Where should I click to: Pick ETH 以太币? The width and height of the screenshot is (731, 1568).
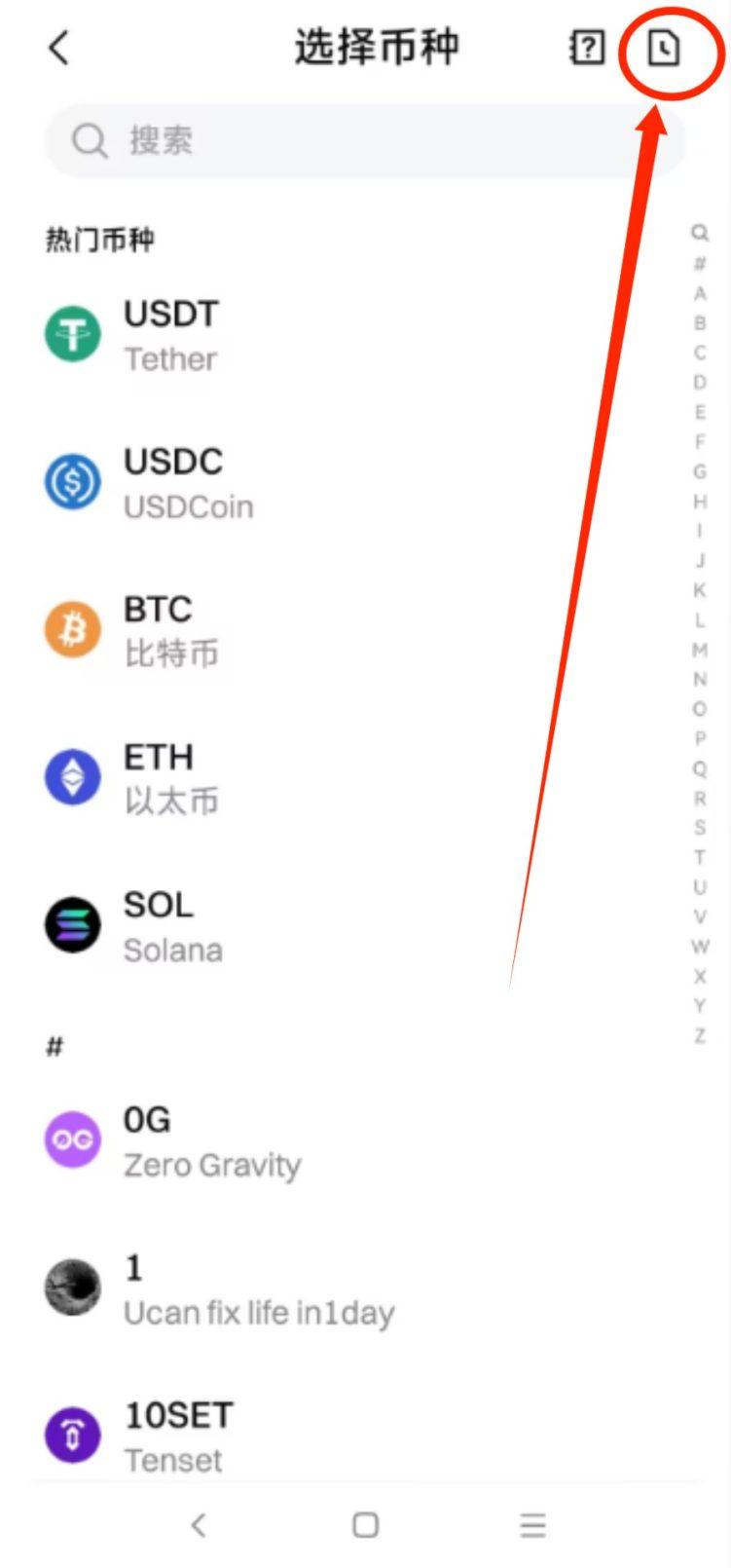(x=170, y=778)
